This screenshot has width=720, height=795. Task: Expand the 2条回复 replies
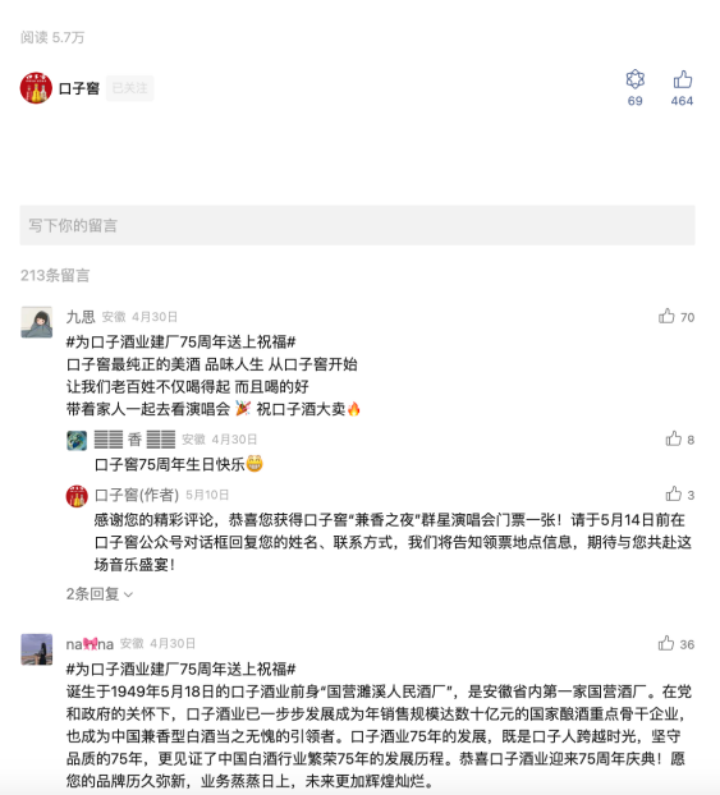pos(99,593)
